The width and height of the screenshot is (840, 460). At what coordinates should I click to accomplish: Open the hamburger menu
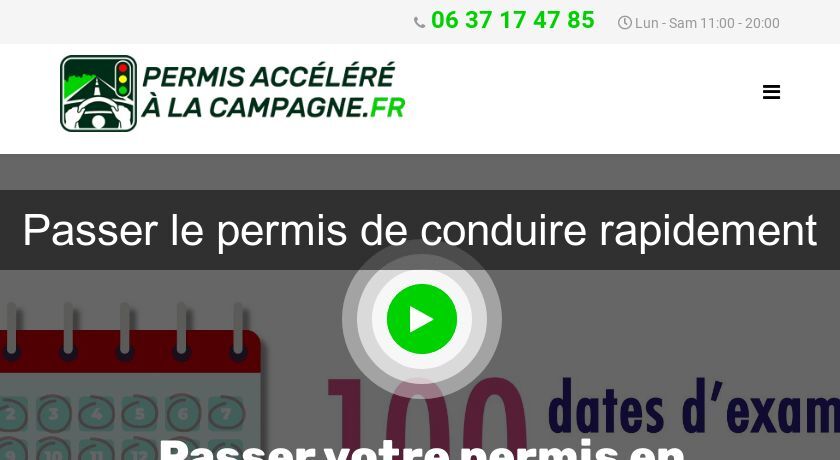tap(771, 92)
